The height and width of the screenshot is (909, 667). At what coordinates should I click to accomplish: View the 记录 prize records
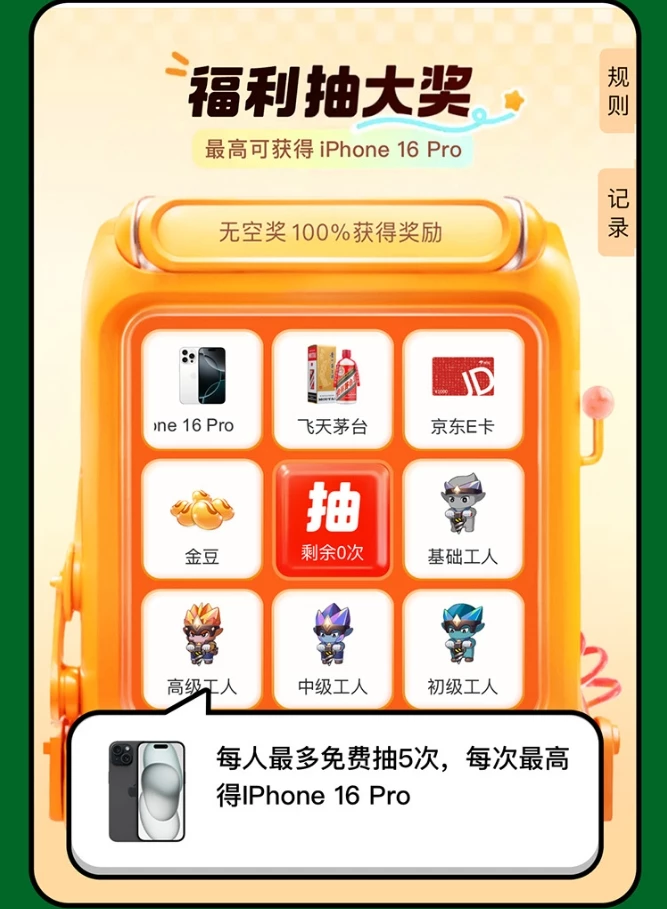[618, 213]
